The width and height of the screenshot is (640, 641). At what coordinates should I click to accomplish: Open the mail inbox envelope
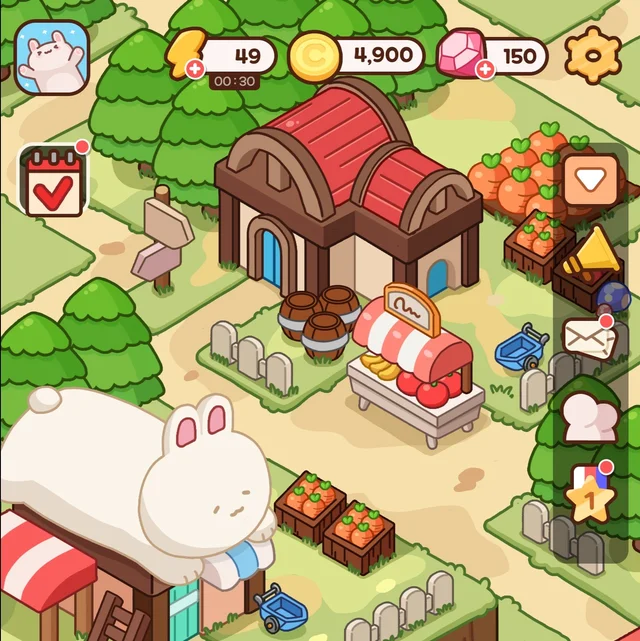tap(589, 337)
